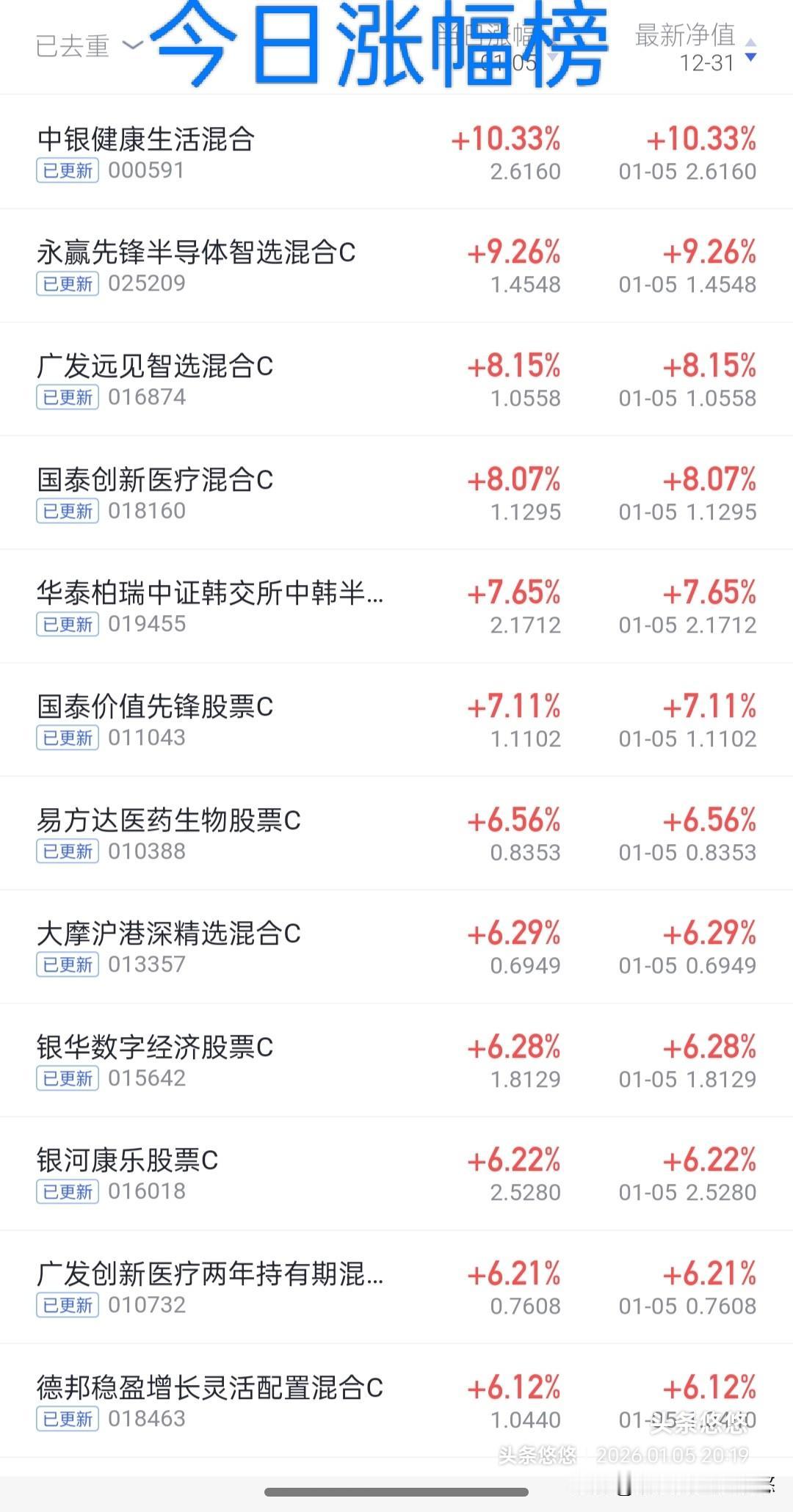Screen dimensions: 793x1512
Task: Expand the 已去重 dropdown filter
Action: point(88,47)
